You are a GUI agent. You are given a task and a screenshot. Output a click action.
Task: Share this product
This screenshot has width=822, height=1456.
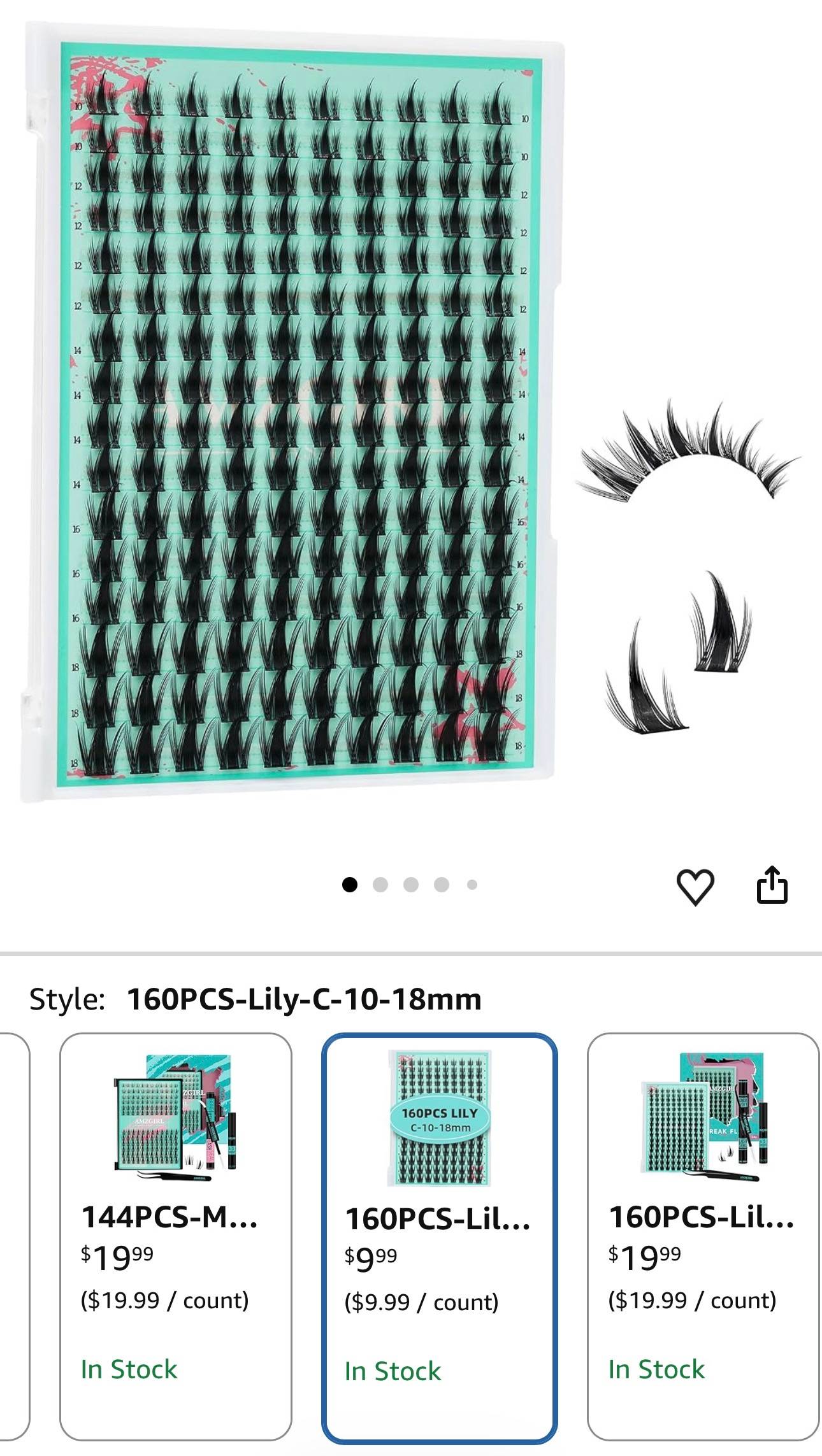click(x=772, y=885)
